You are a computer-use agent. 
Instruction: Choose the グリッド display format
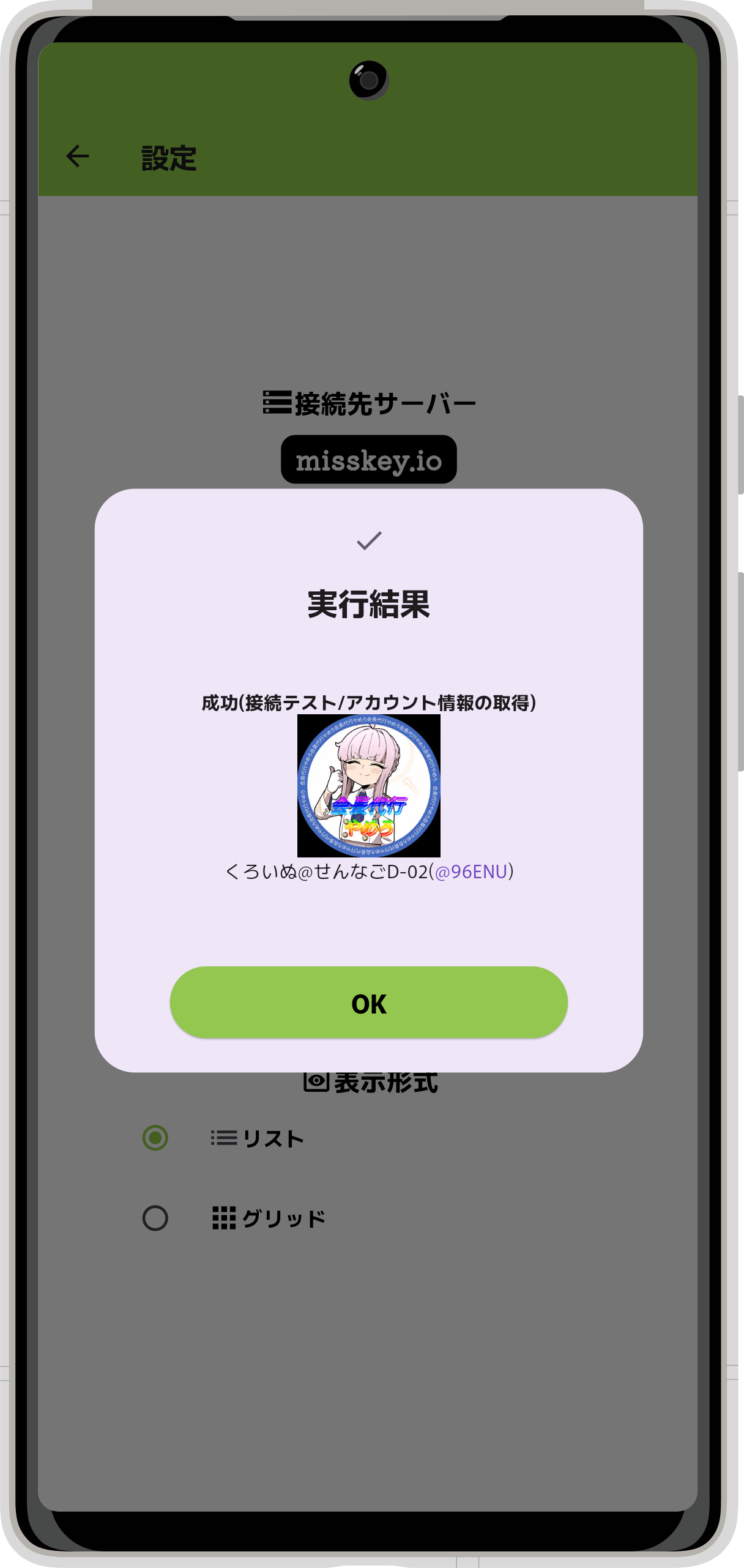point(155,1218)
